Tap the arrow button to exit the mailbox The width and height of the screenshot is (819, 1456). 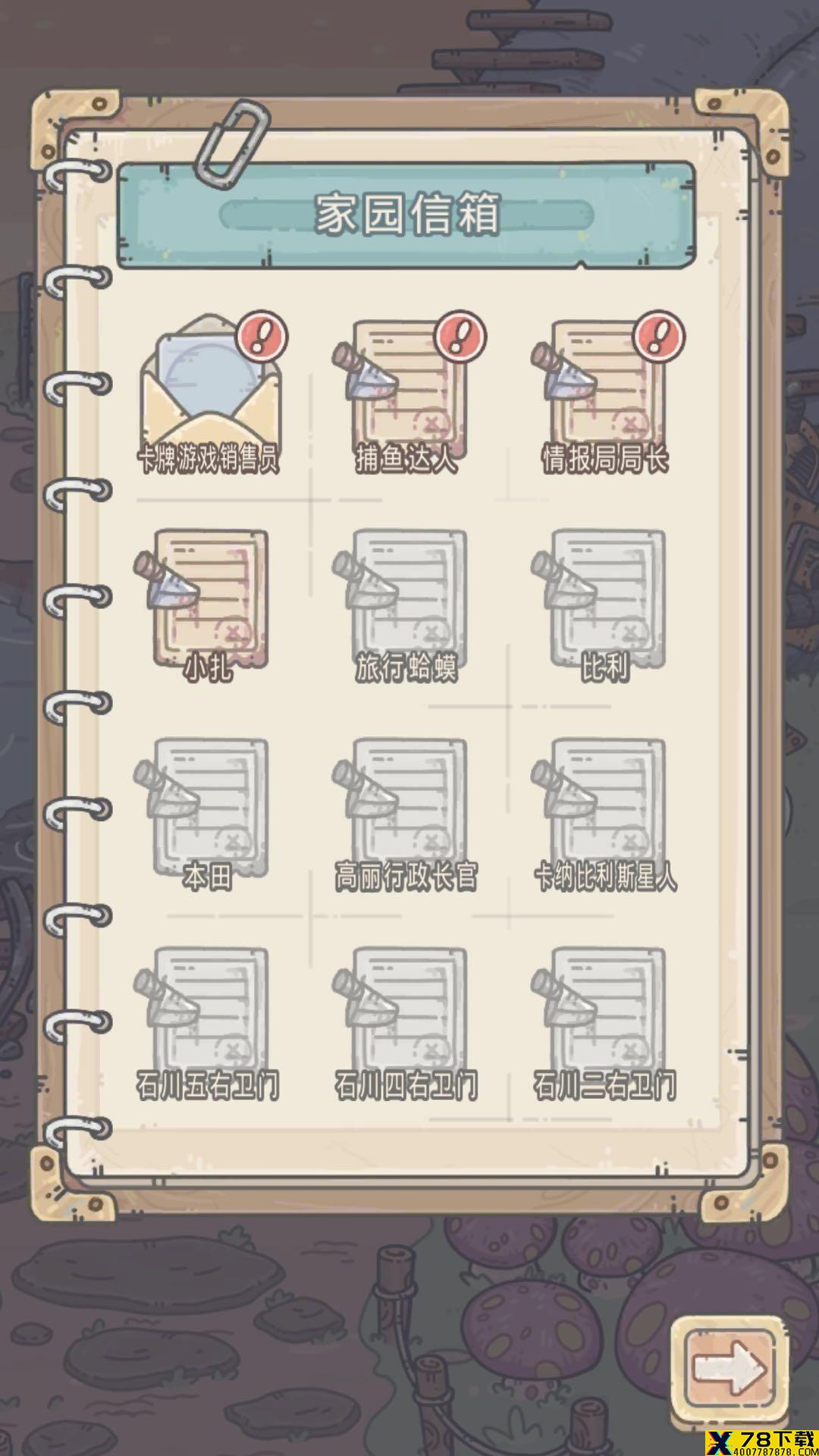[x=729, y=1367]
